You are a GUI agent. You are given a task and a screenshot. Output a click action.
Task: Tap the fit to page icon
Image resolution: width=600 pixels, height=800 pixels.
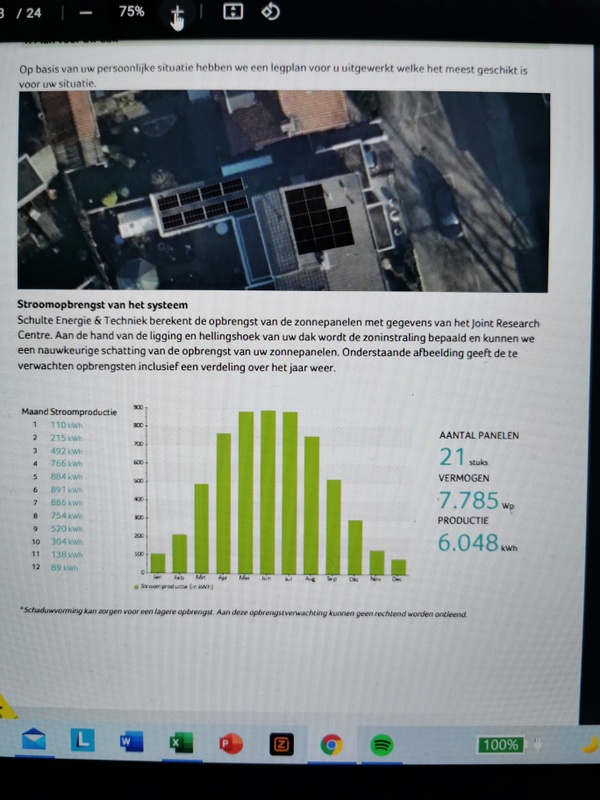232,12
